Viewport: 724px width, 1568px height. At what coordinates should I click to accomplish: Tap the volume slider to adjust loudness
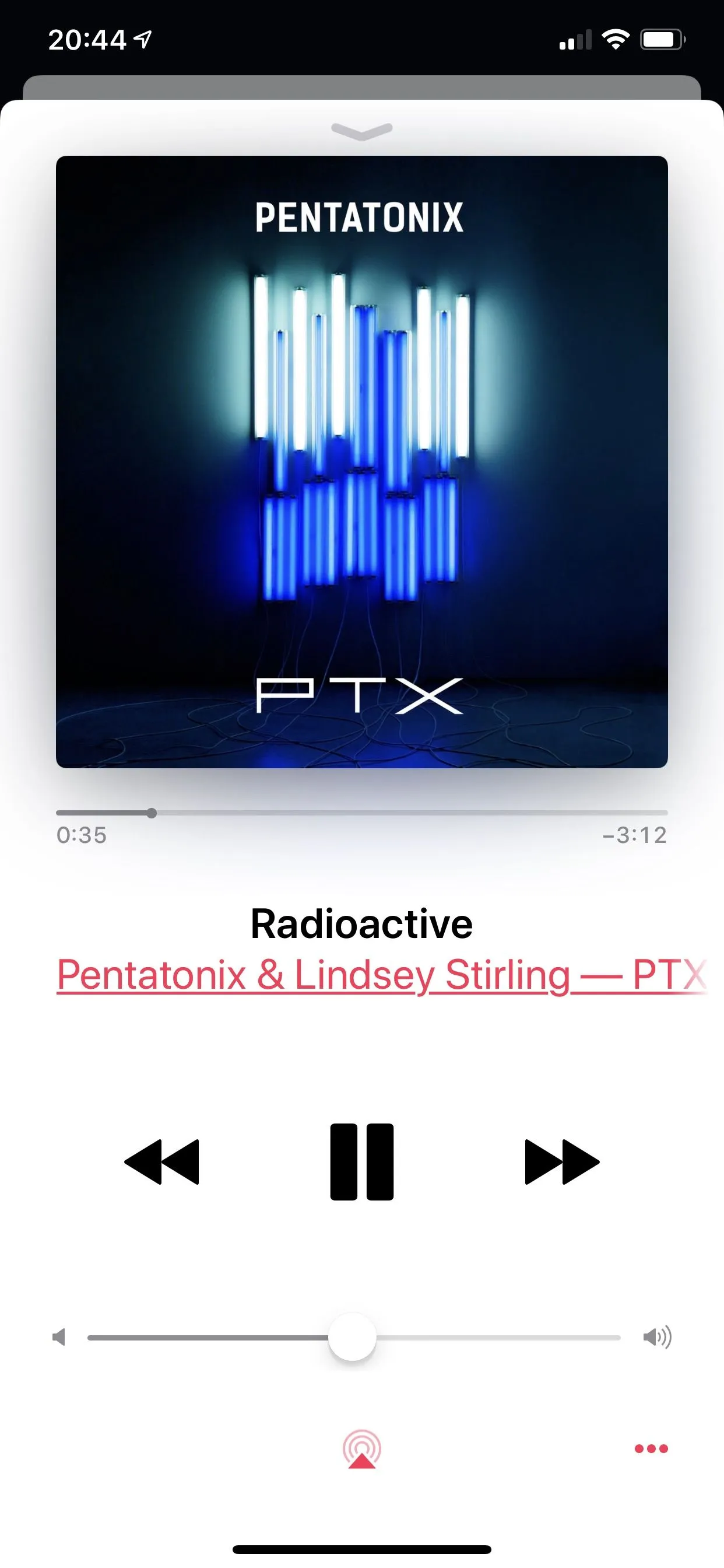coord(352,1338)
